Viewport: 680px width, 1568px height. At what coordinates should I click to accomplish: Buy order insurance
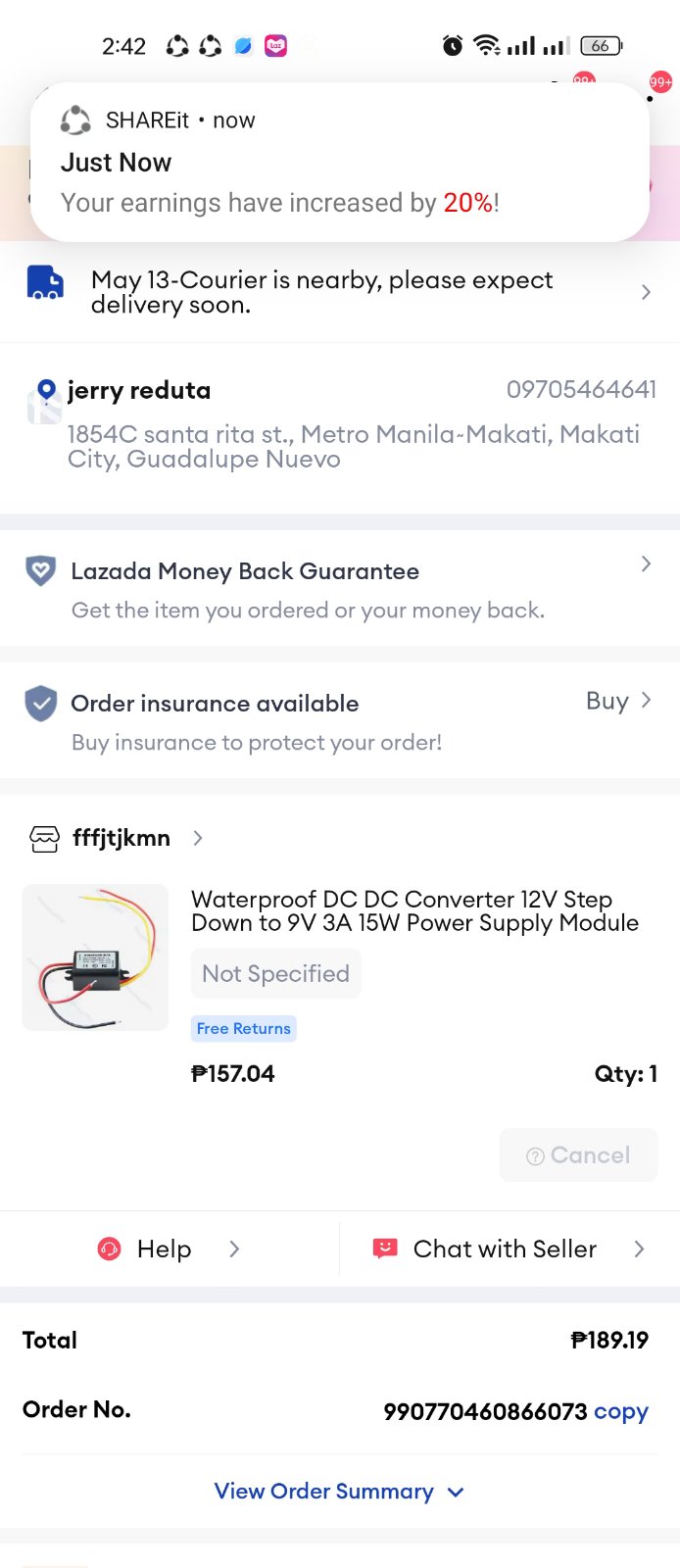[x=617, y=702]
